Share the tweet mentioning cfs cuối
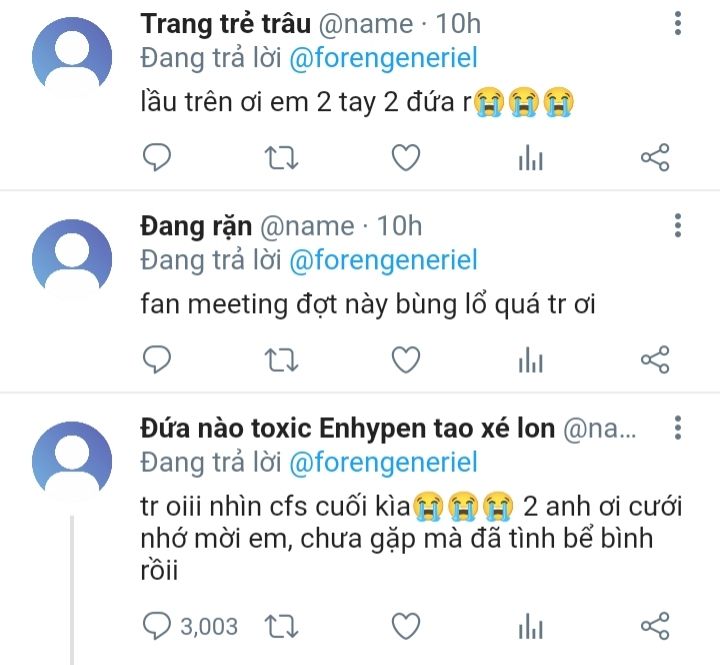The width and height of the screenshot is (720, 665). click(x=654, y=627)
